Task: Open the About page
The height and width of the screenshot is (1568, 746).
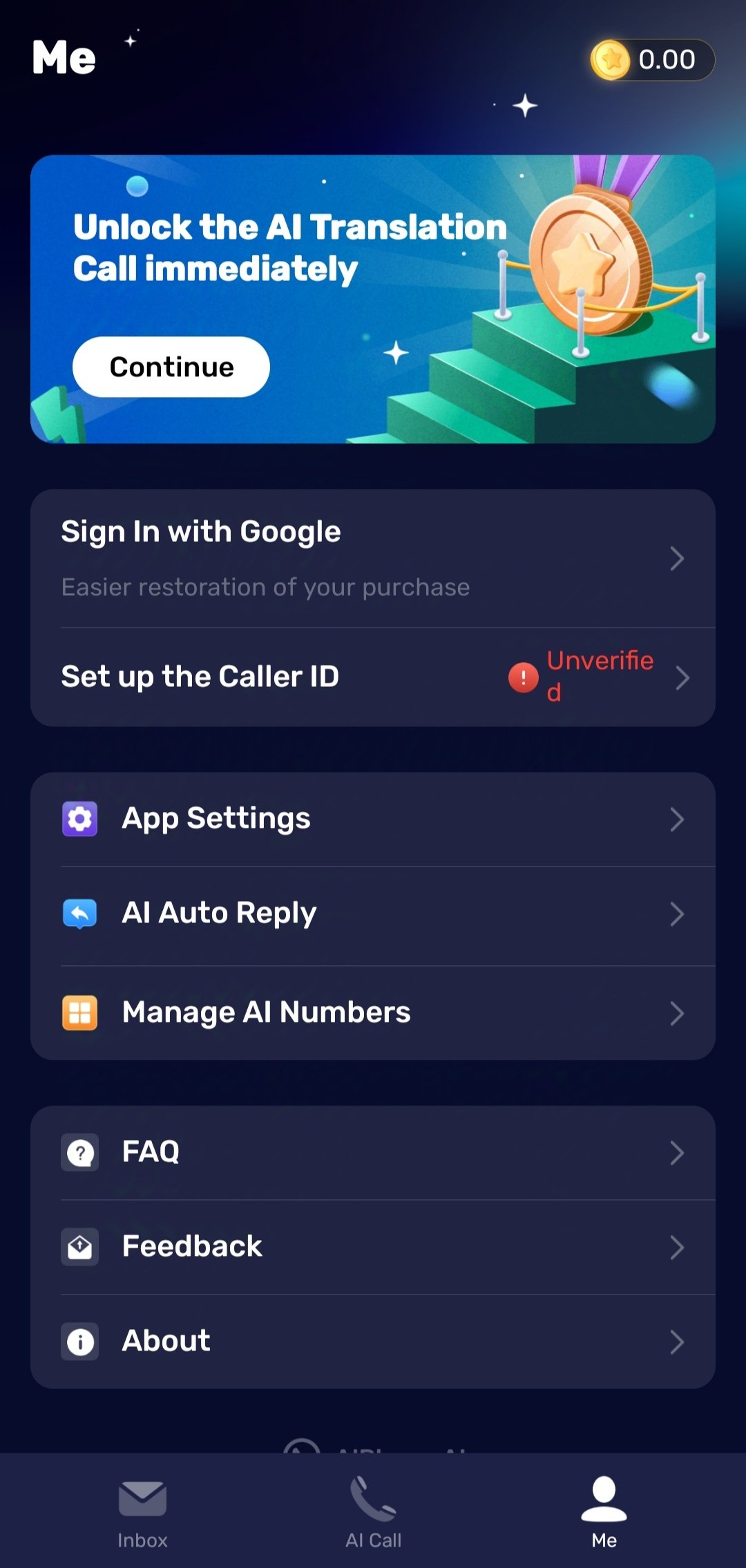Action: click(373, 1341)
